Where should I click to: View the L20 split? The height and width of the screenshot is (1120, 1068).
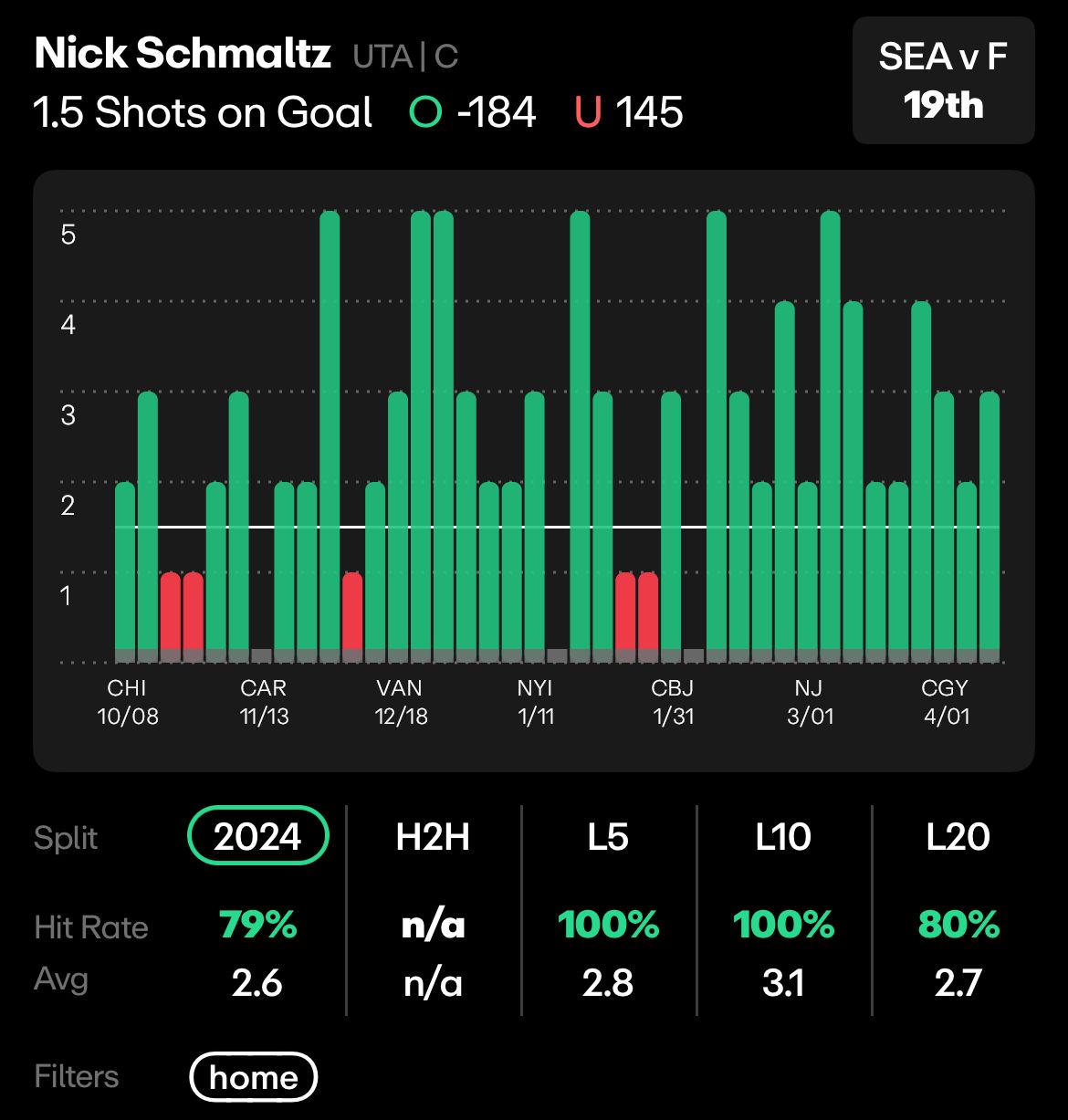958,836
